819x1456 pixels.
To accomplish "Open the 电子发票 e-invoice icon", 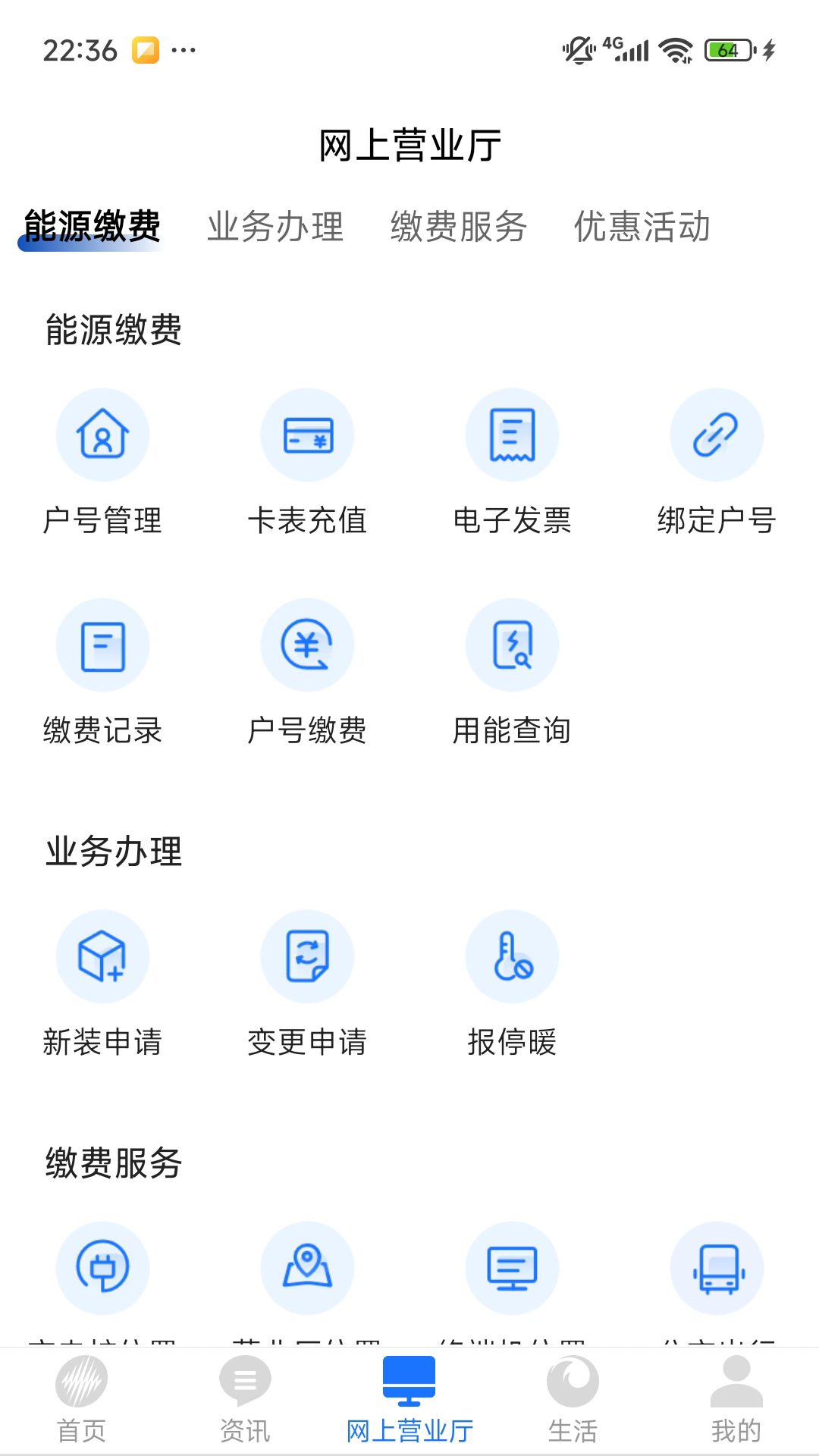I will [512, 435].
